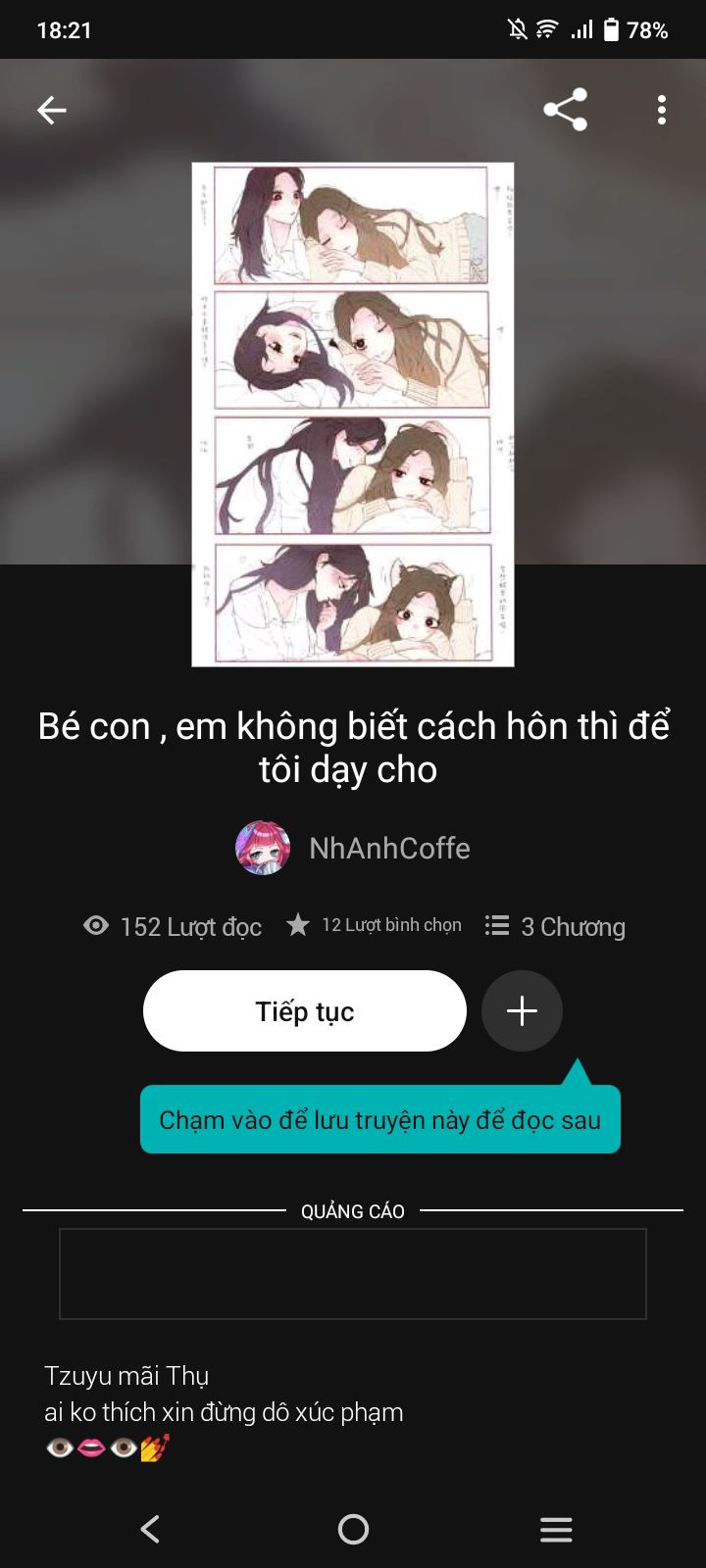View the 3 Chương chapter list

point(555,926)
